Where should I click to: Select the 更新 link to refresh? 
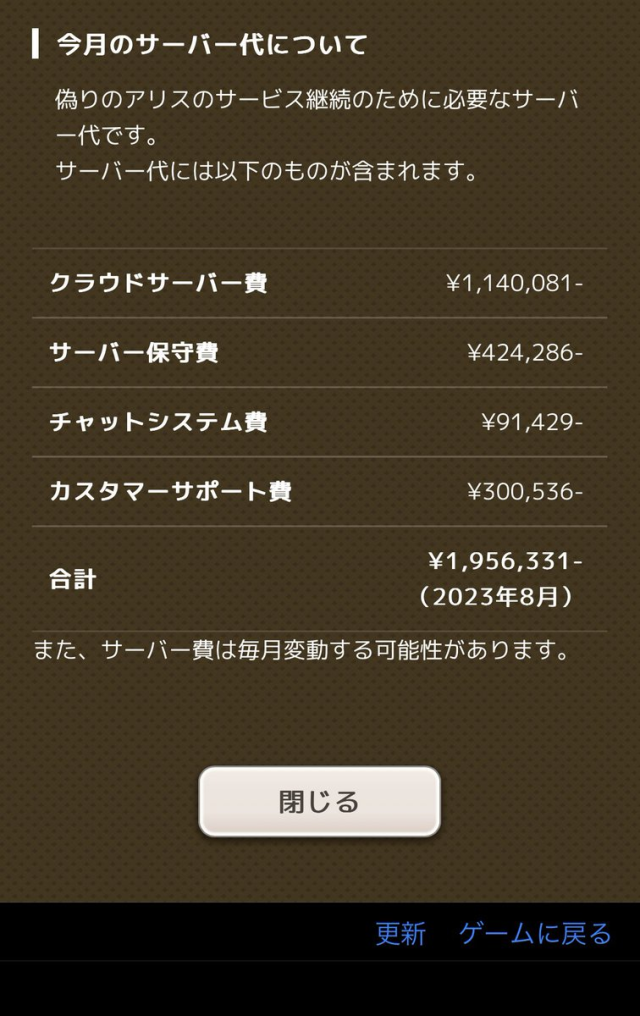point(400,934)
